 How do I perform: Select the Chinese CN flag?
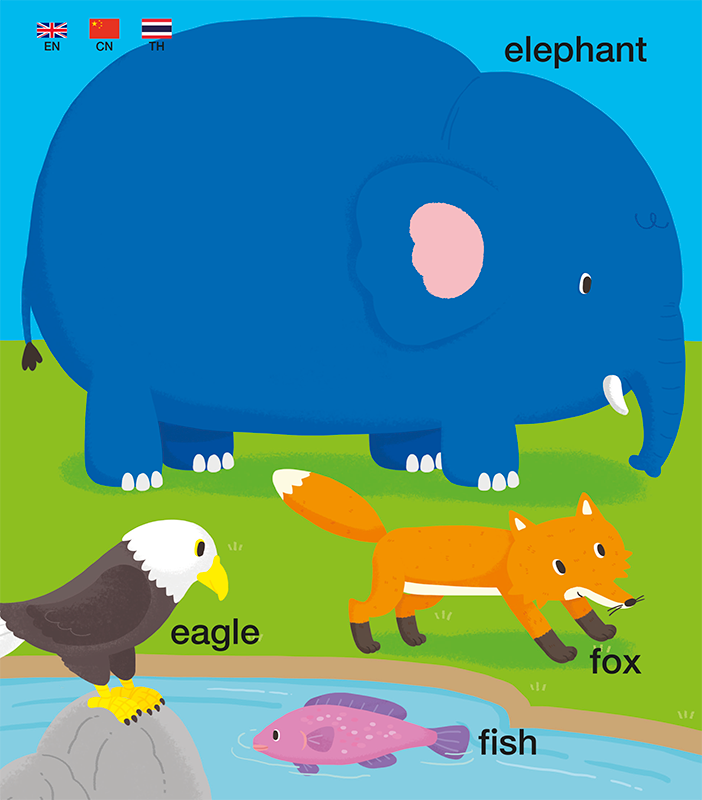click(x=104, y=29)
